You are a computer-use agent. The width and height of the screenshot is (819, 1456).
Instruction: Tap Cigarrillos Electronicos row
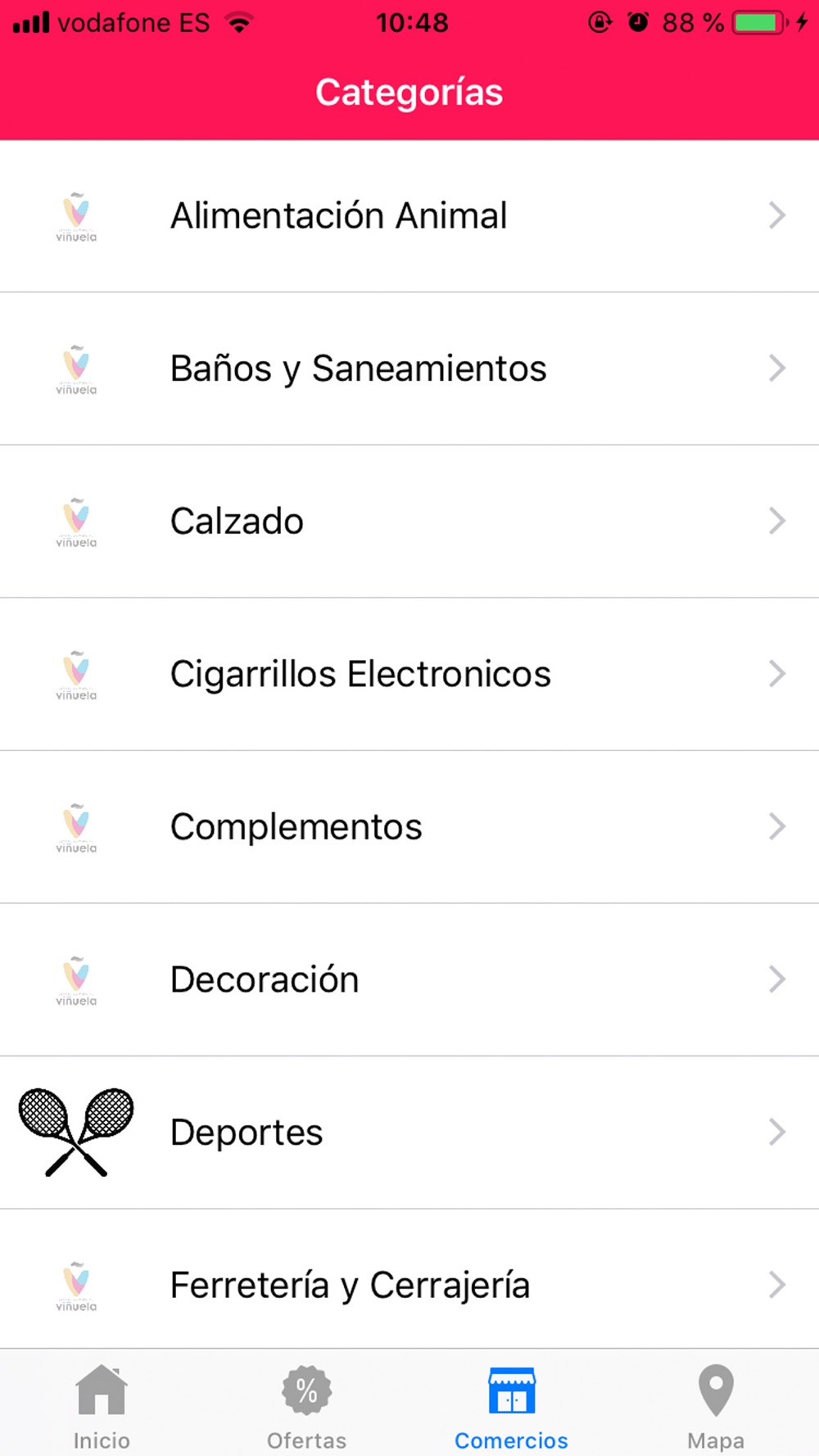[x=409, y=674]
